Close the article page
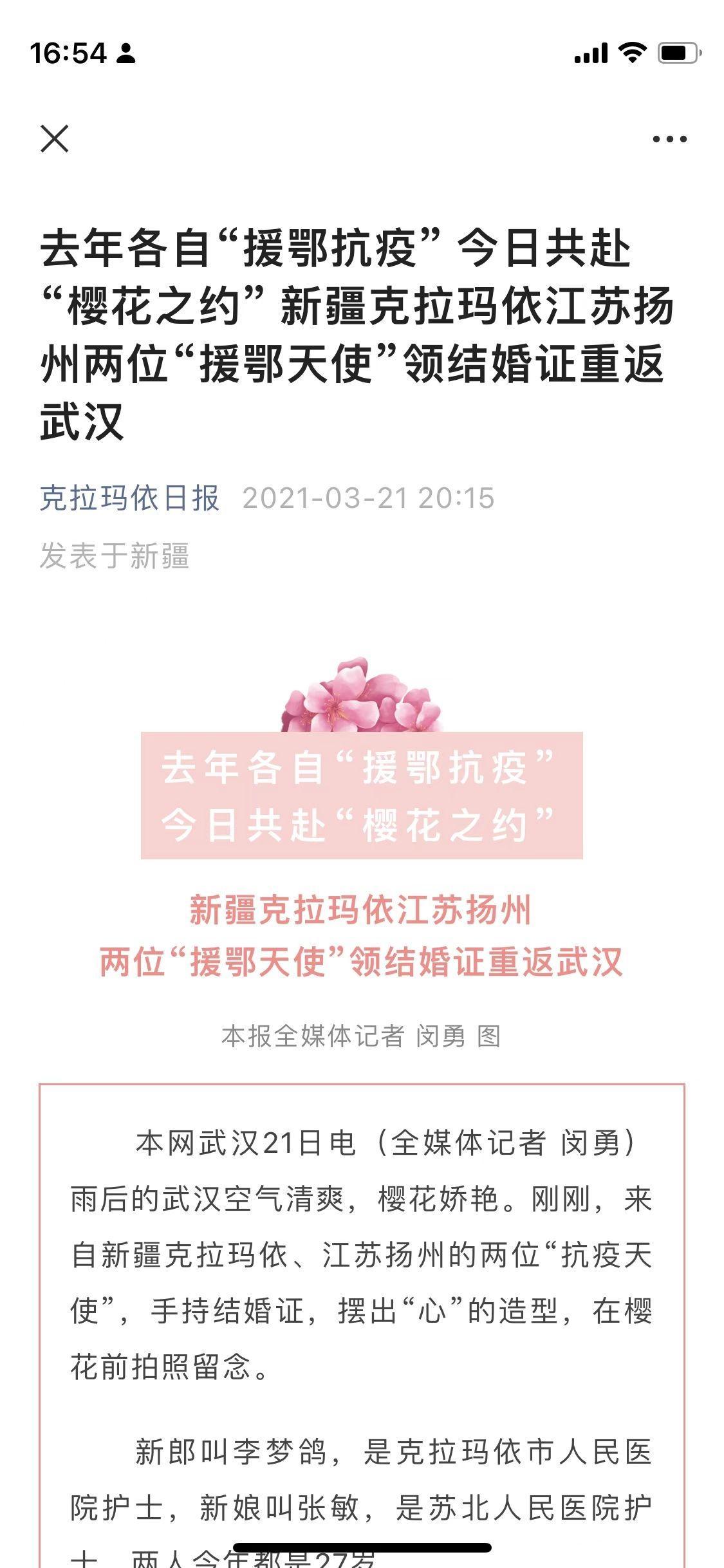The width and height of the screenshot is (724, 1568). coord(55,138)
